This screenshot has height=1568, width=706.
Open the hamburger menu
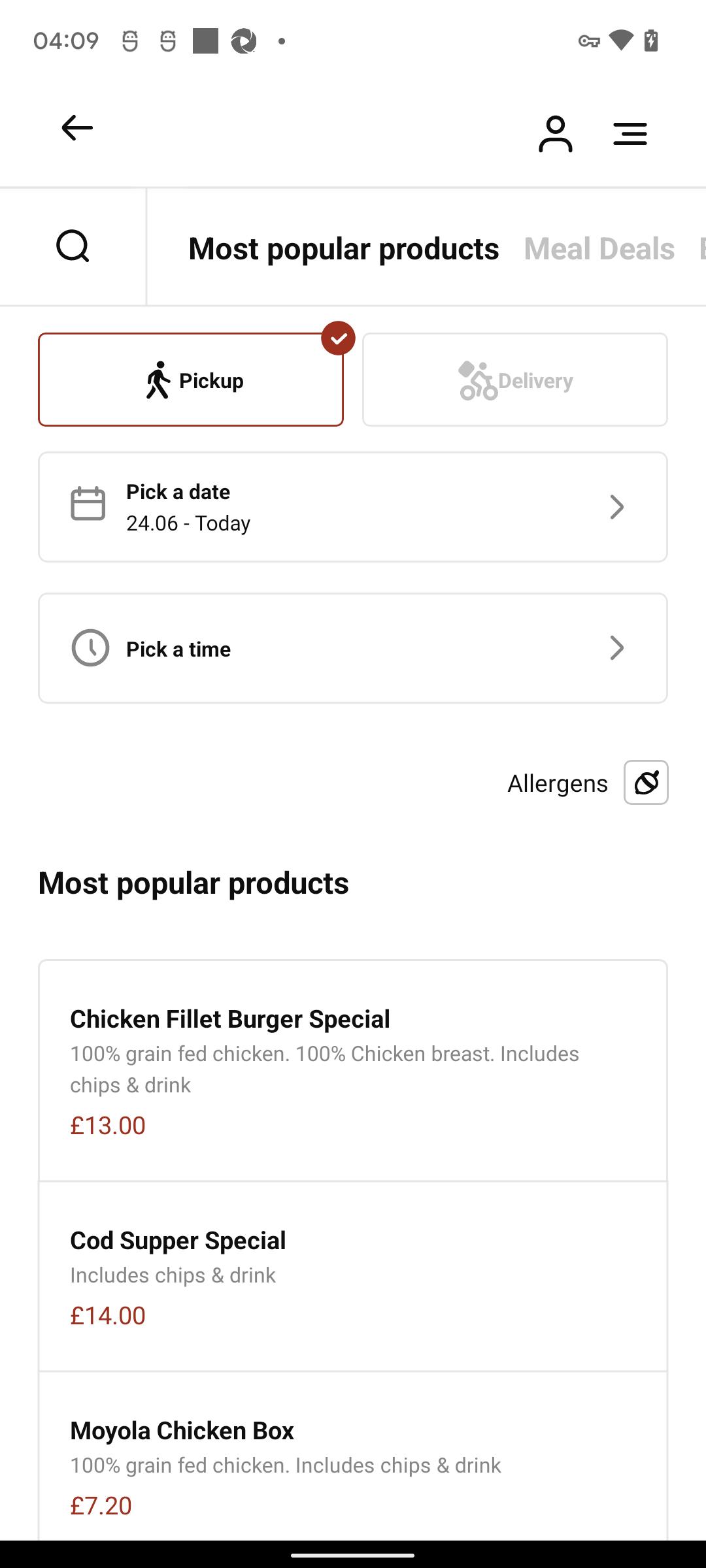click(630, 134)
